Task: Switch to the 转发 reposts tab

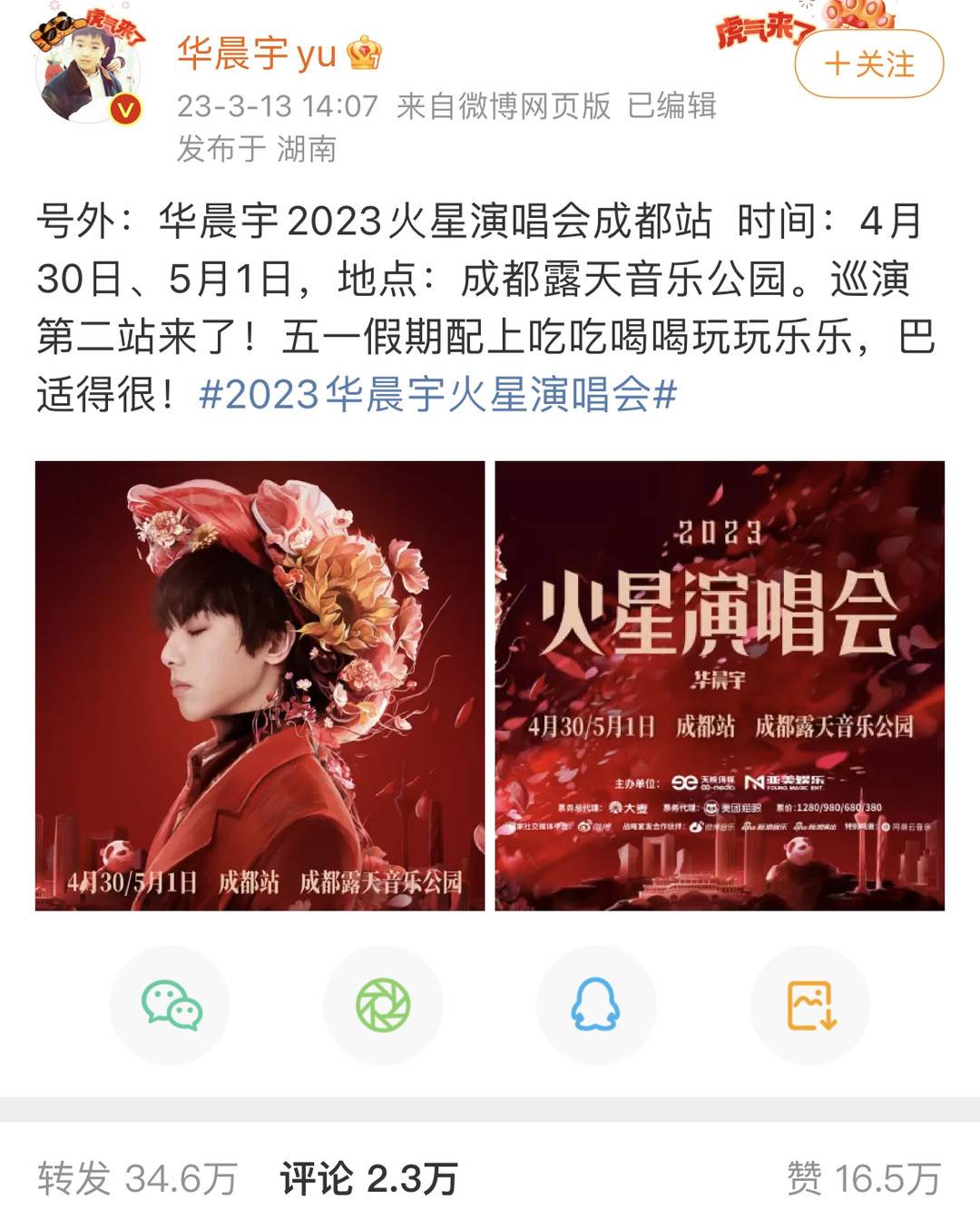Action: coord(137,1178)
